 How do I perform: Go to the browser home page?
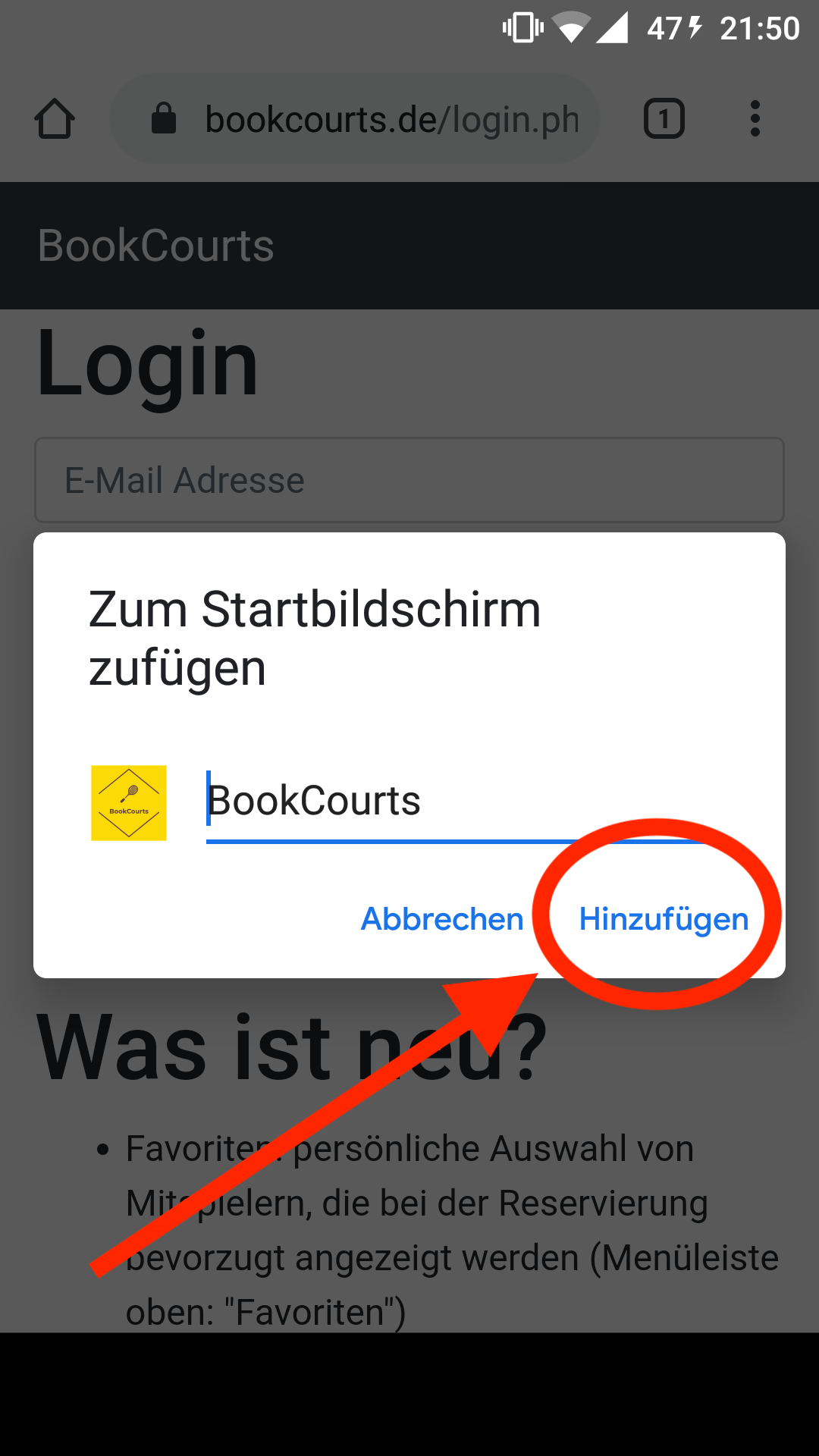[x=55, y=119]
